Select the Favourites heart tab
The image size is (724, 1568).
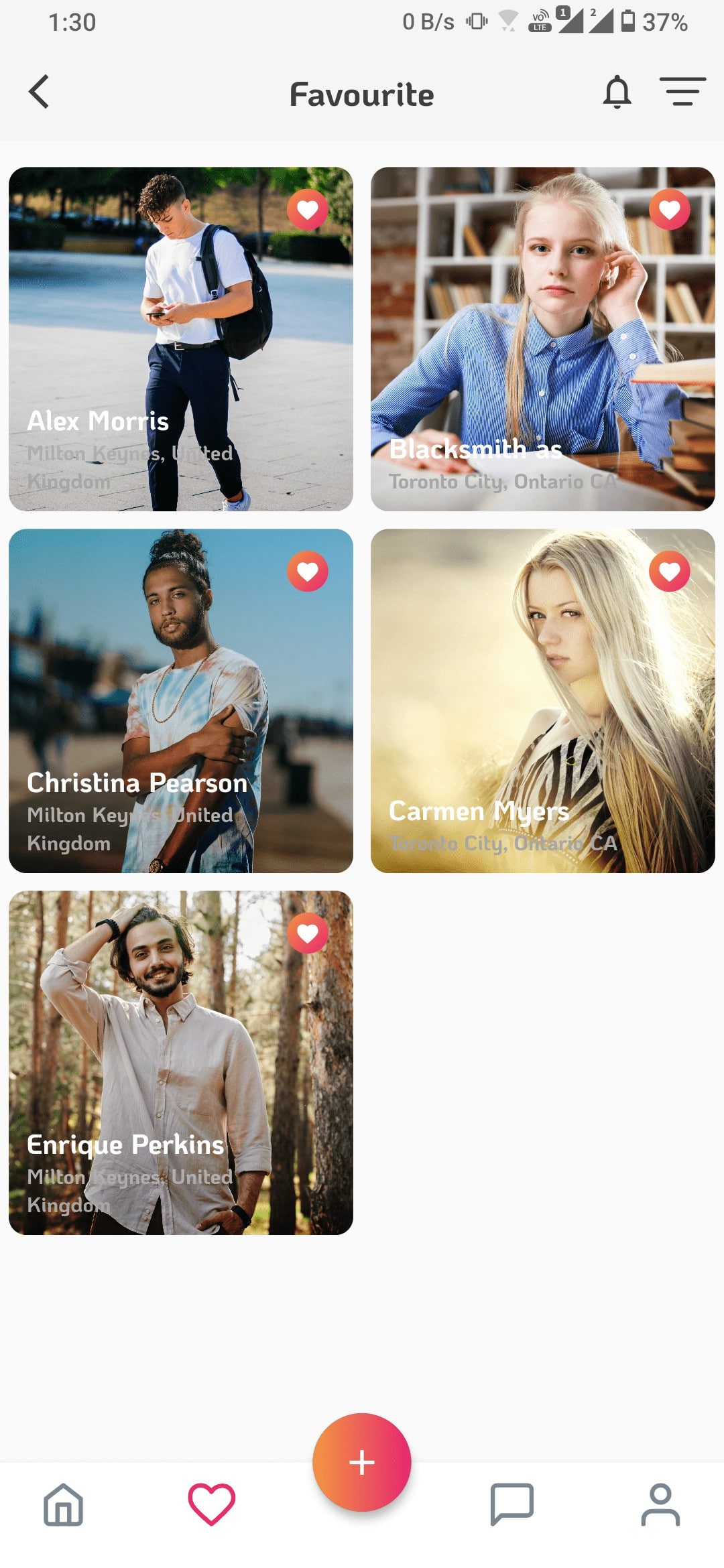[212, 1504]
